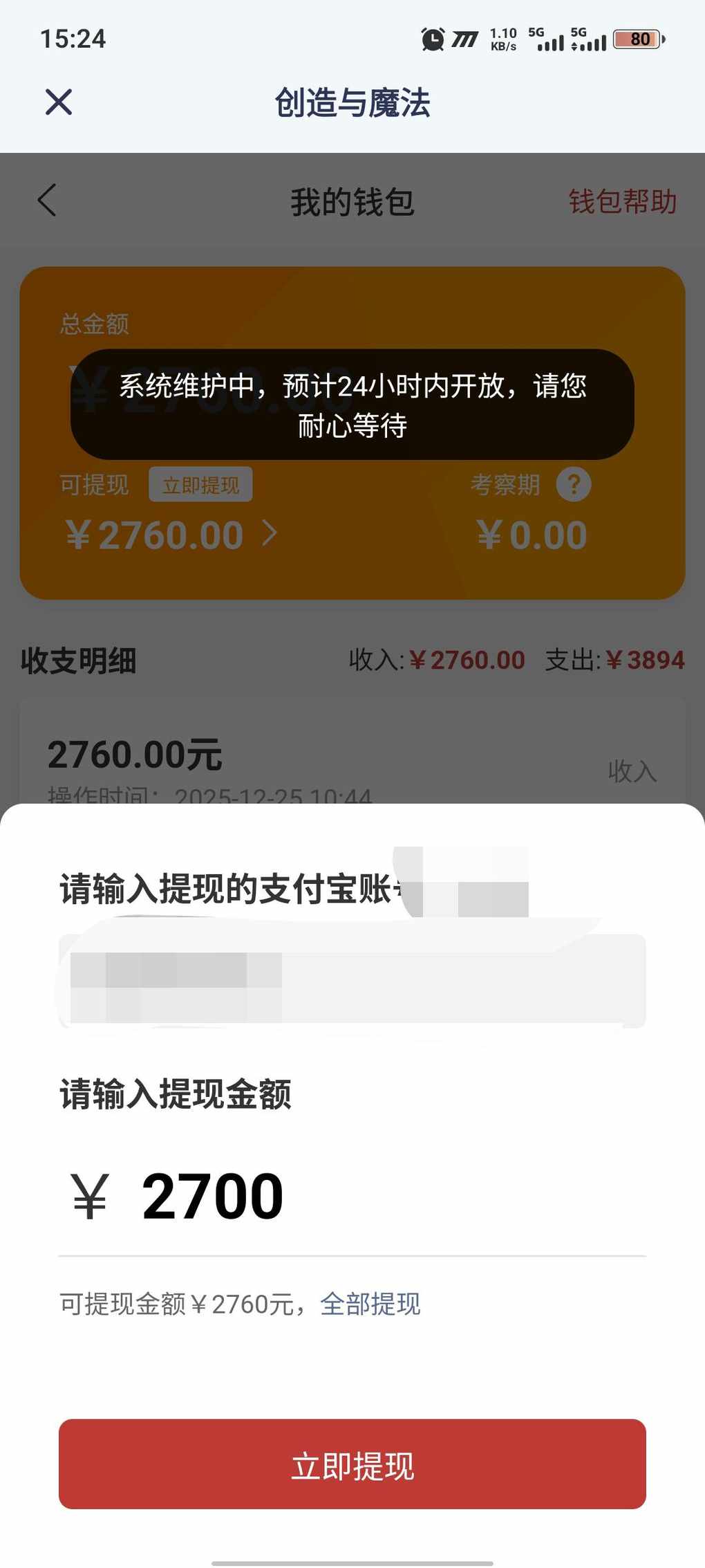The image size is (705, 1568).
Task: Go back from 我的钱包
Action: pos(47,201)
